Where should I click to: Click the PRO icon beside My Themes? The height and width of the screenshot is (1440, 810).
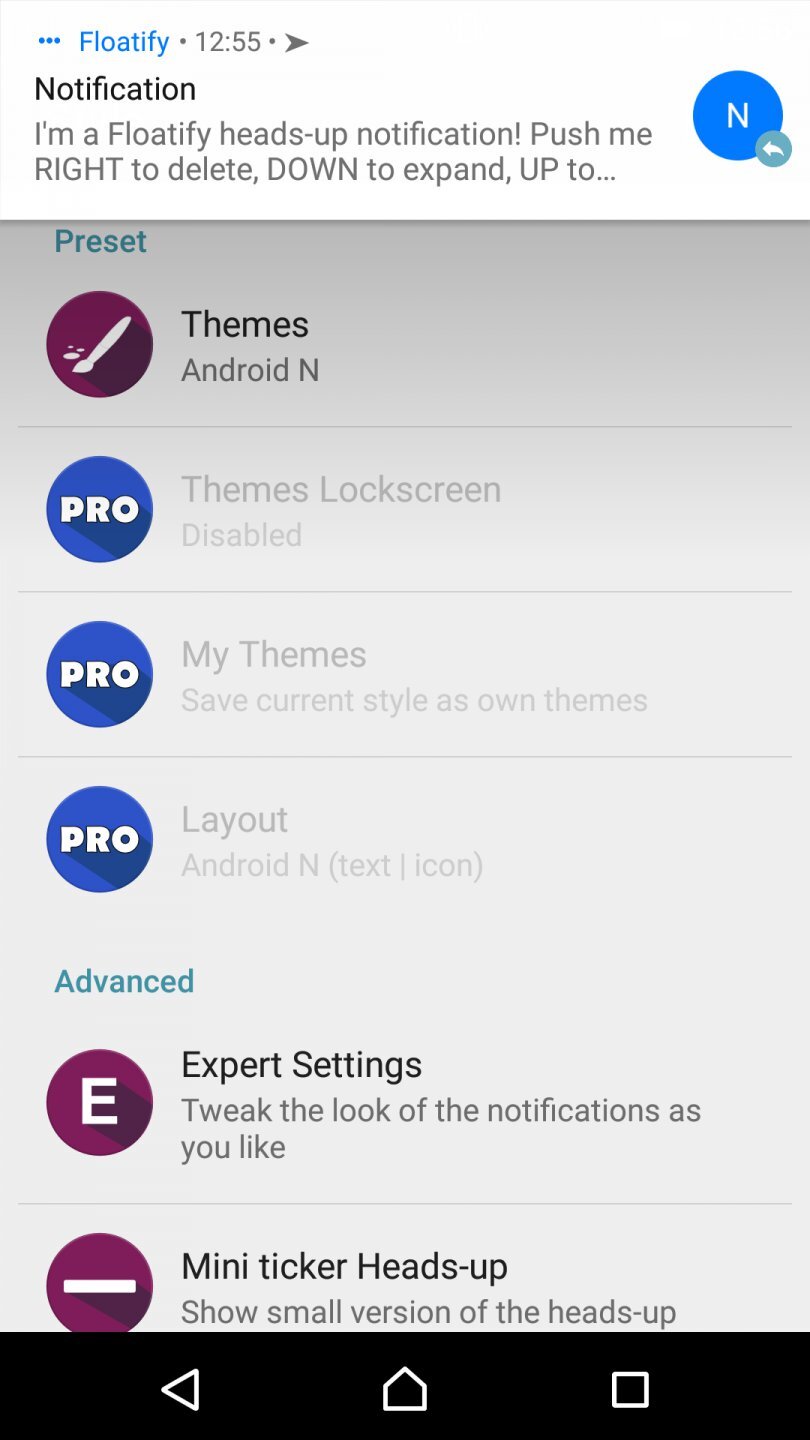click(99, 674)
